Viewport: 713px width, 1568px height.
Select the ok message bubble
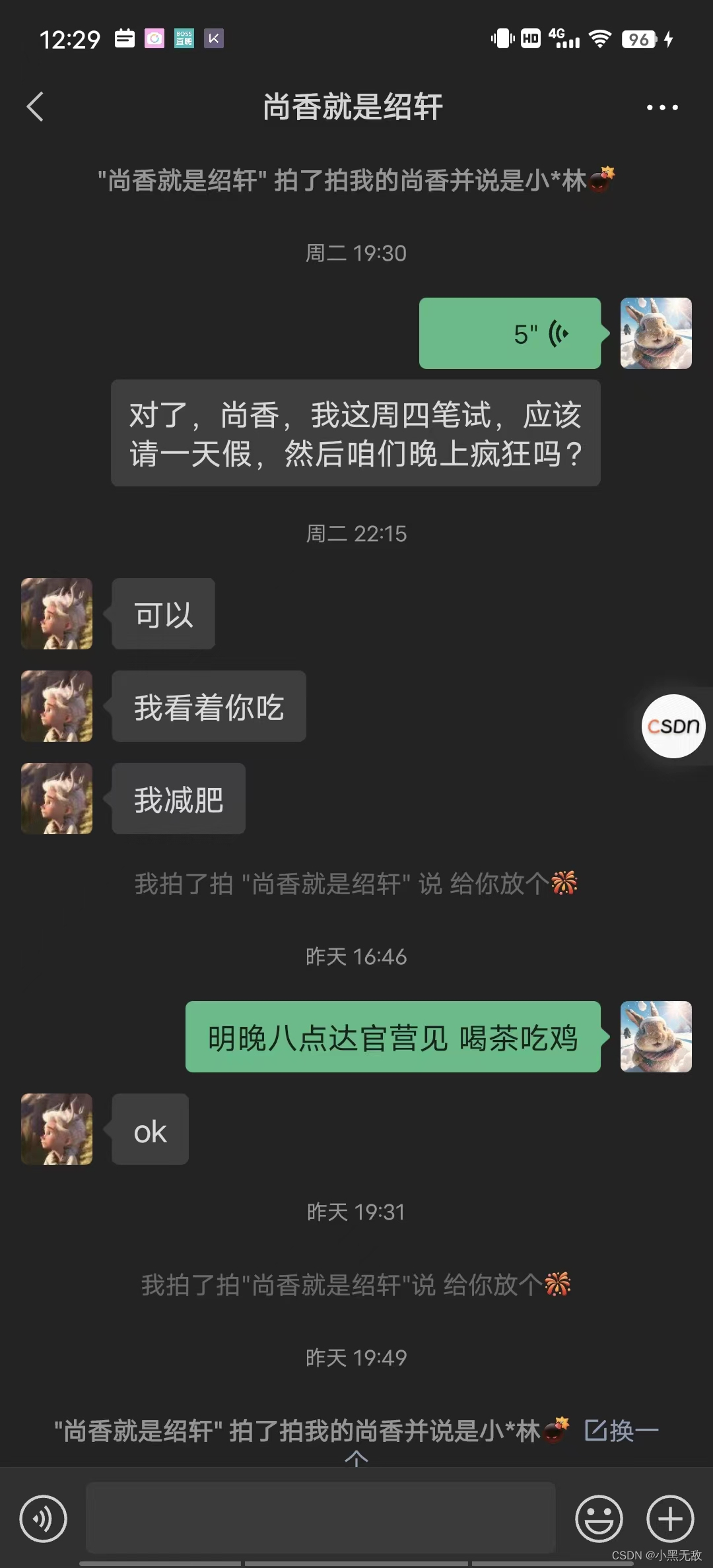pos(149,1130)
